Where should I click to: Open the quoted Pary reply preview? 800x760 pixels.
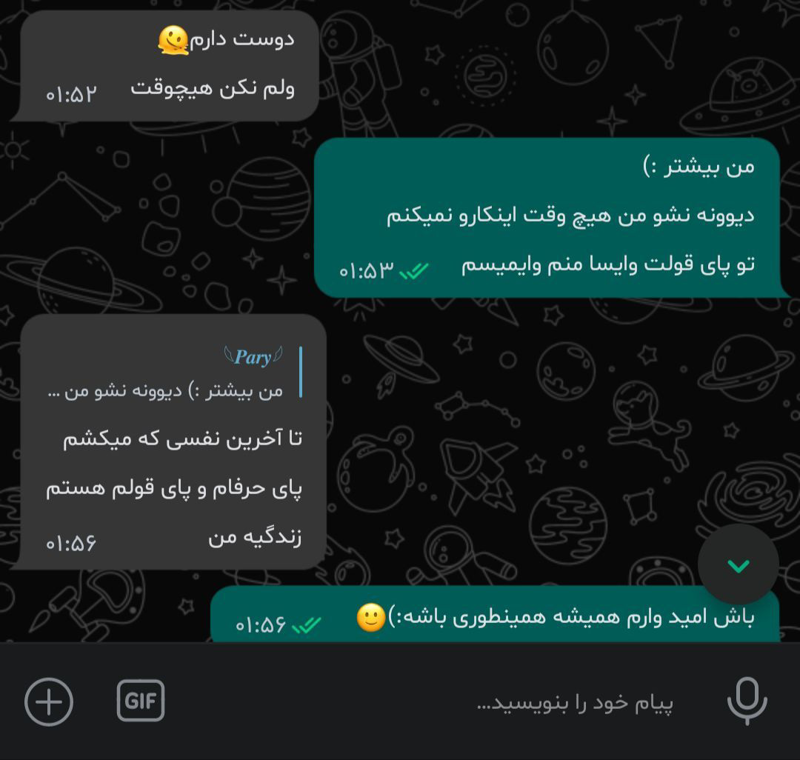[x=170, y=373]
